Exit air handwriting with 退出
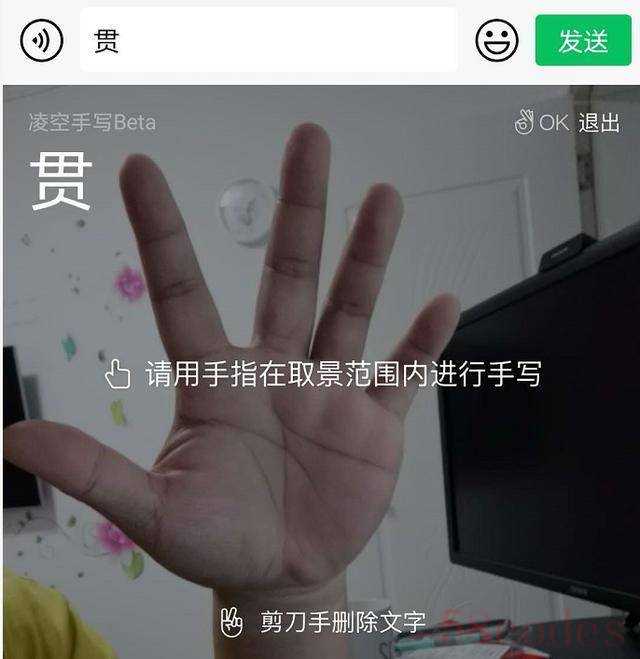Viewport: 640px width, 659px height. tap(599, 123)
